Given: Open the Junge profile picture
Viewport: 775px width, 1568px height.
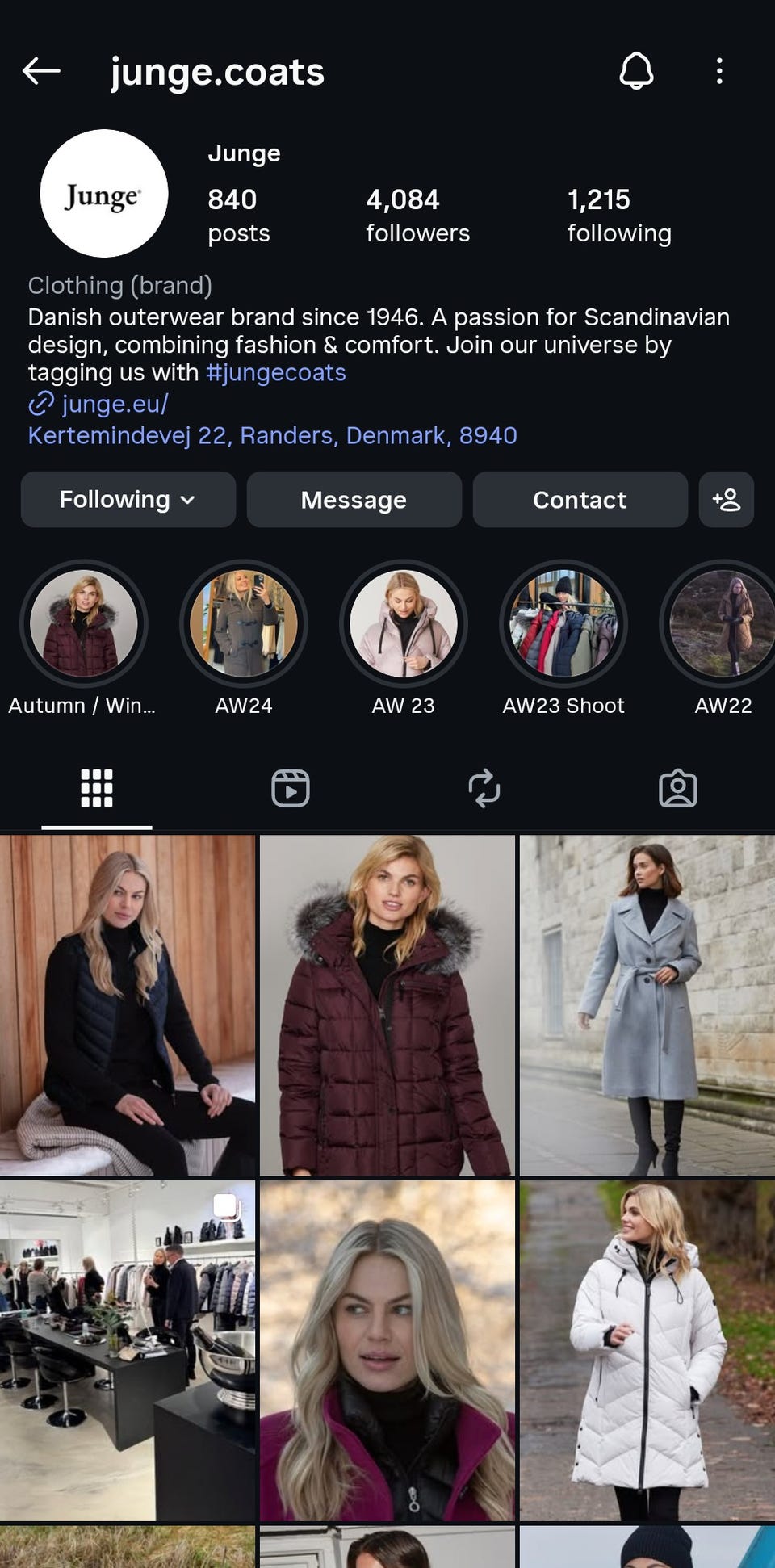Looking at the screenshot, I should (103, 193).
